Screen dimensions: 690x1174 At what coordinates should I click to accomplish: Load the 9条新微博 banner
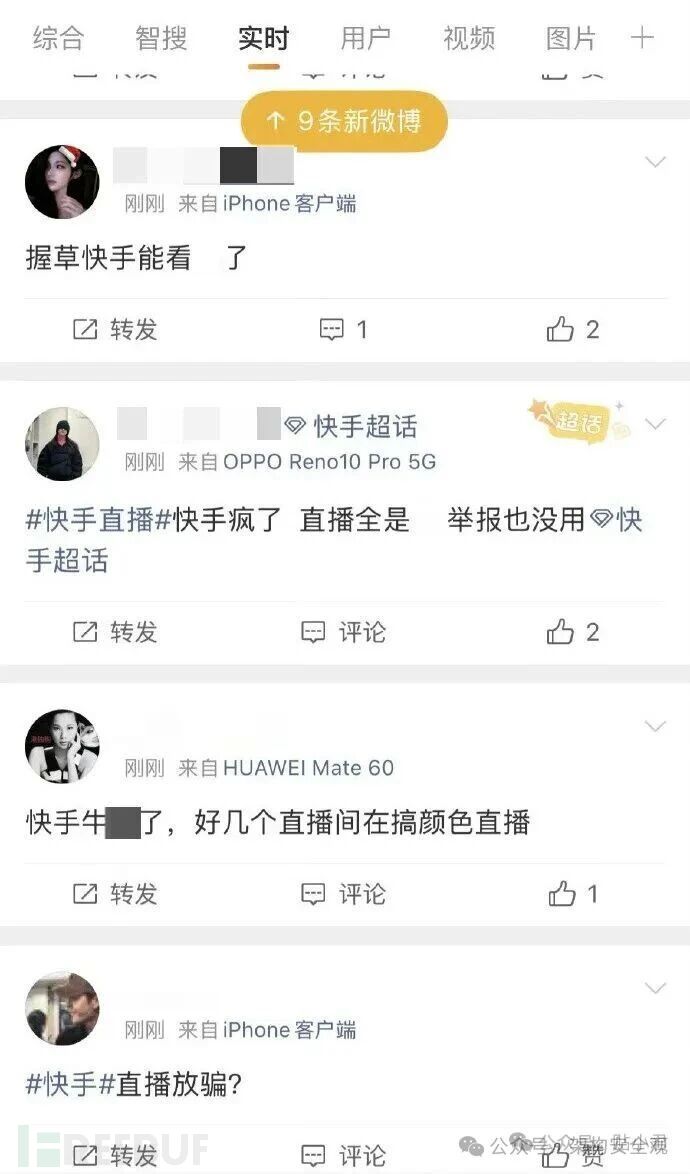[344, 121]
